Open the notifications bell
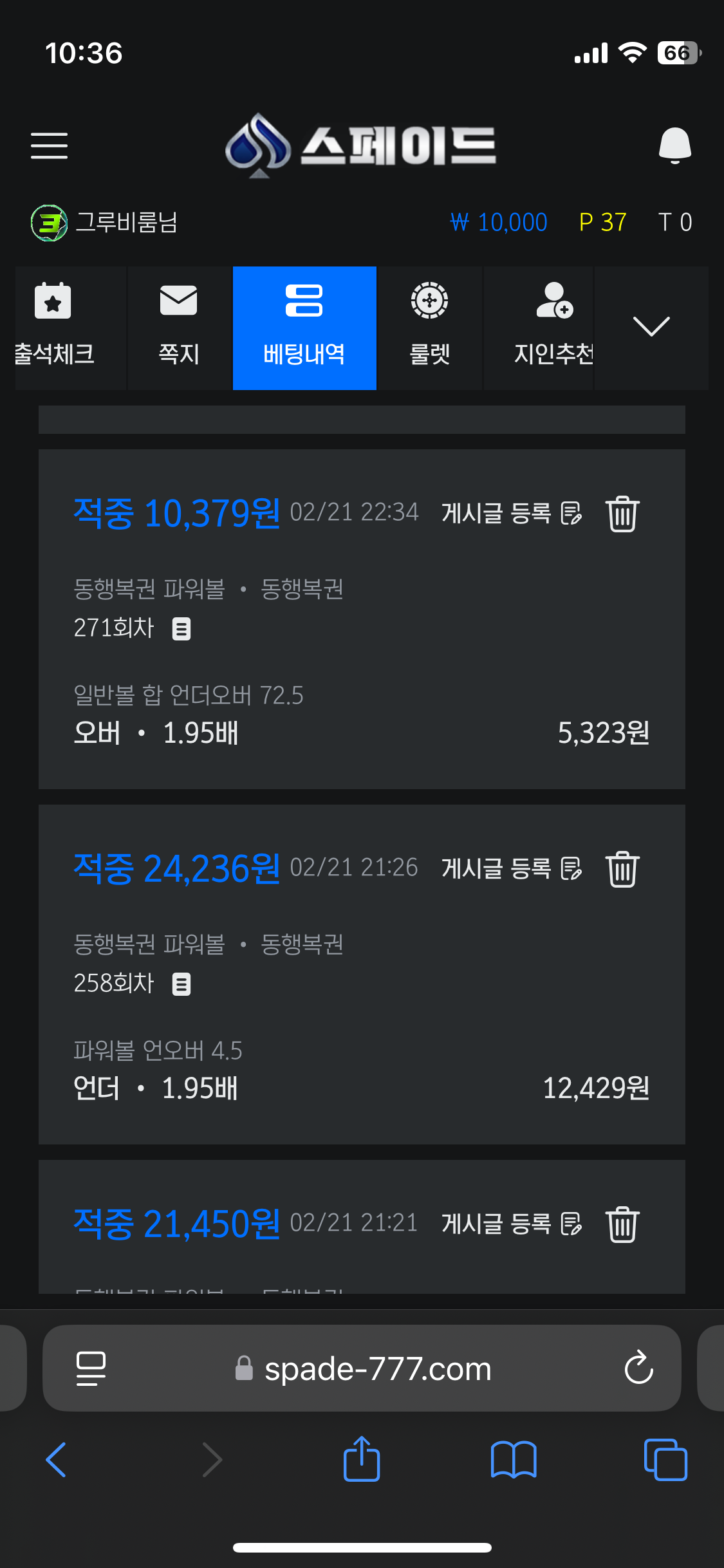This screenshot has height=1568, width=724. pyautogui.click(x=674, y=145)
